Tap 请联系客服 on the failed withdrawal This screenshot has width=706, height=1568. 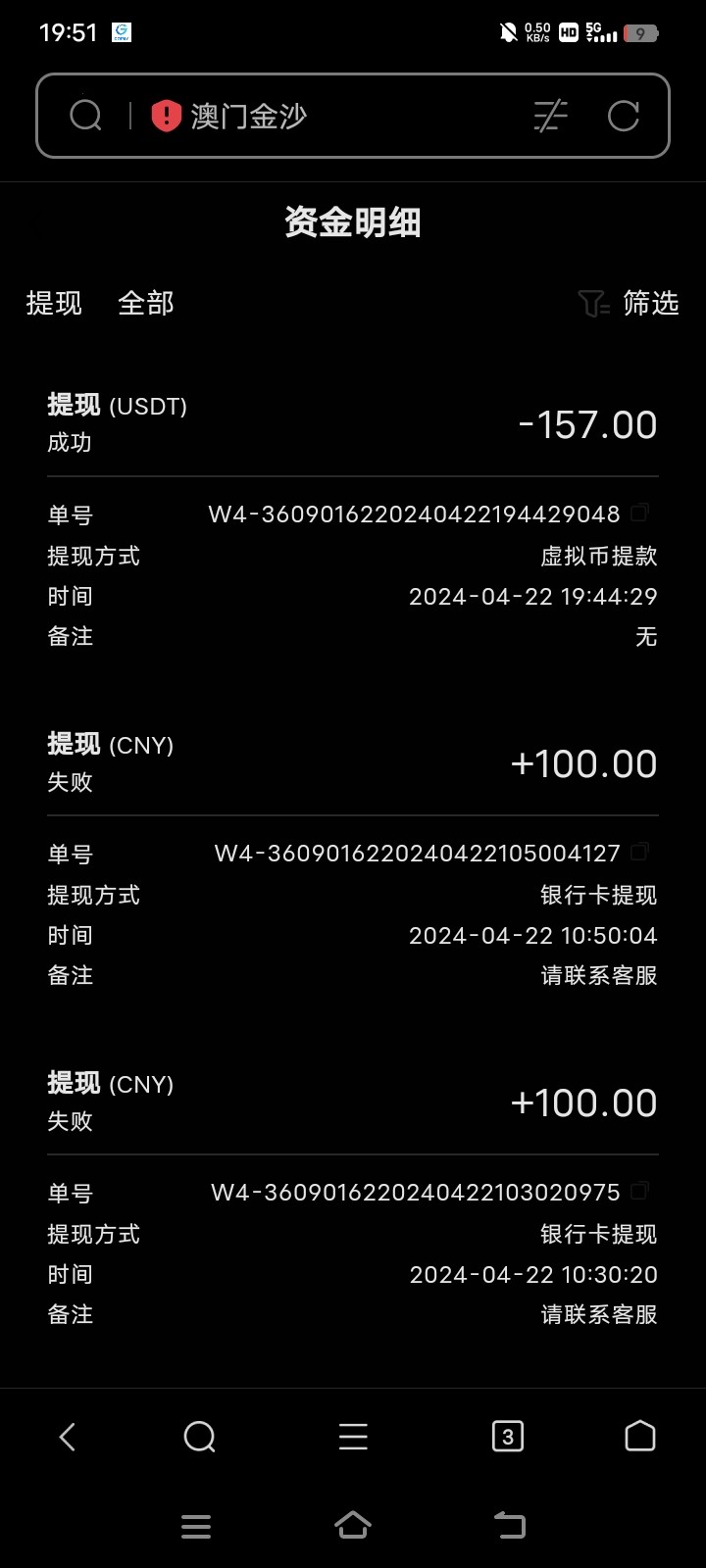599,976
